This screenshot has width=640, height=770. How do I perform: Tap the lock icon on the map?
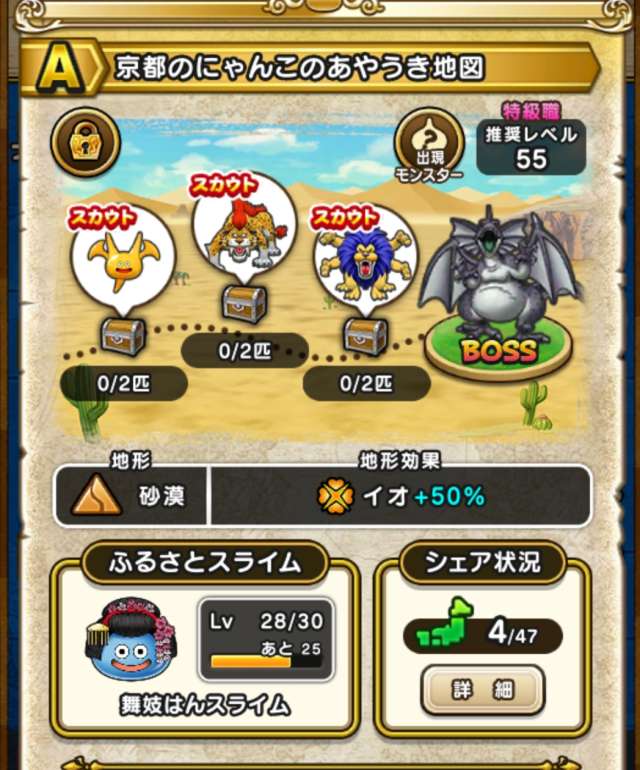click(87, 142)
